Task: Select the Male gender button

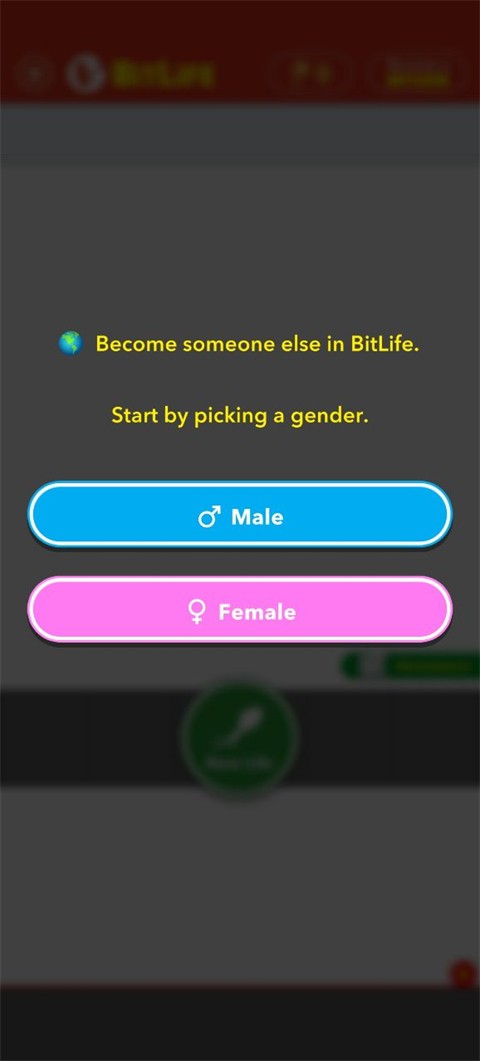Action: [x=240, y=514]
